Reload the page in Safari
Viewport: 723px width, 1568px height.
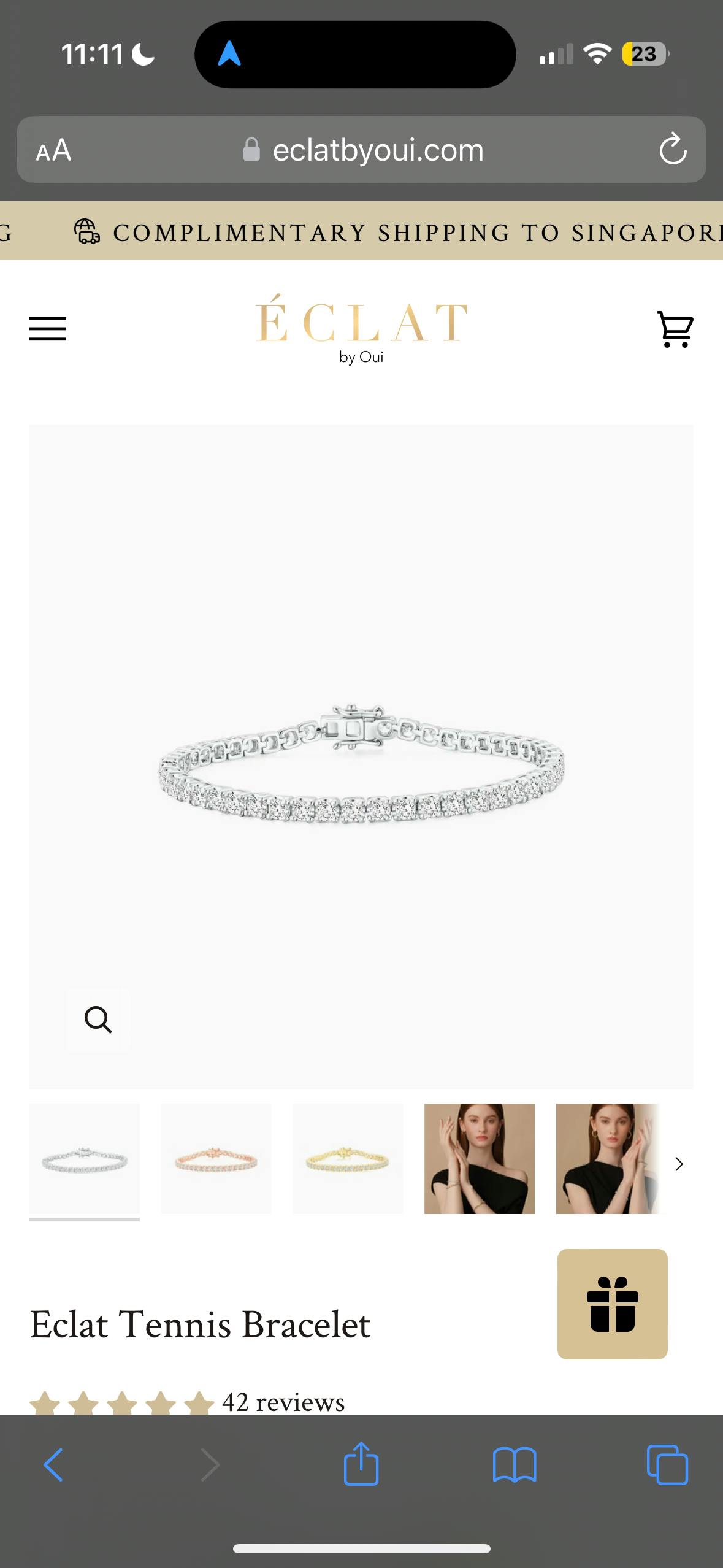coord(673,149)
